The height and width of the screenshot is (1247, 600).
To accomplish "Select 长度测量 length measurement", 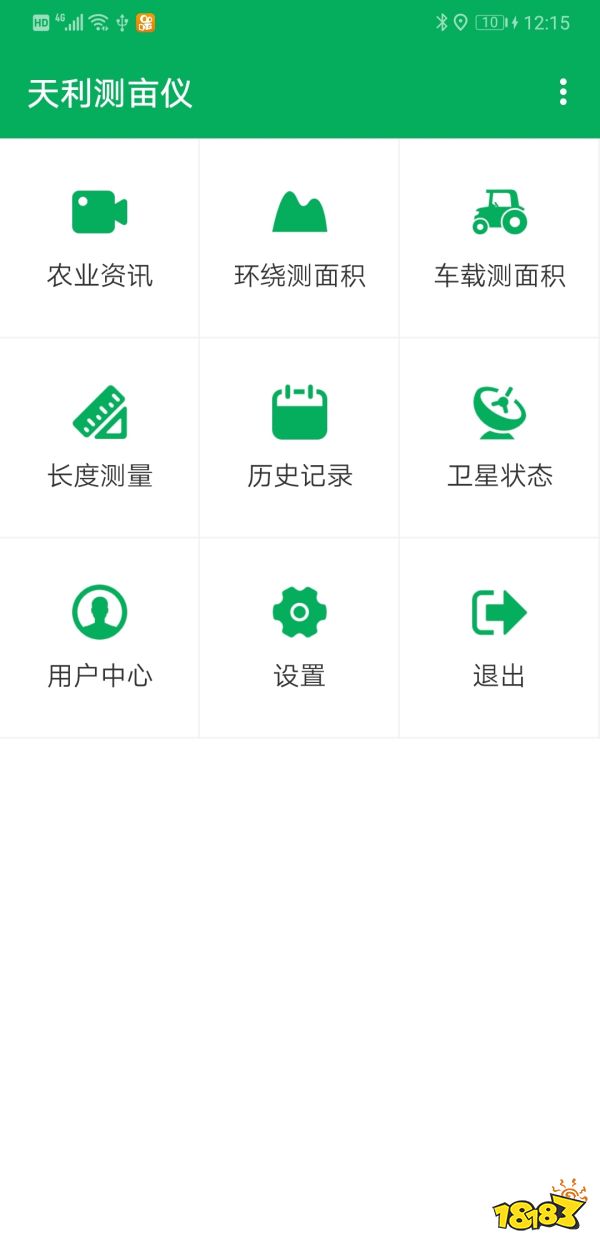I will click(100, 438).
